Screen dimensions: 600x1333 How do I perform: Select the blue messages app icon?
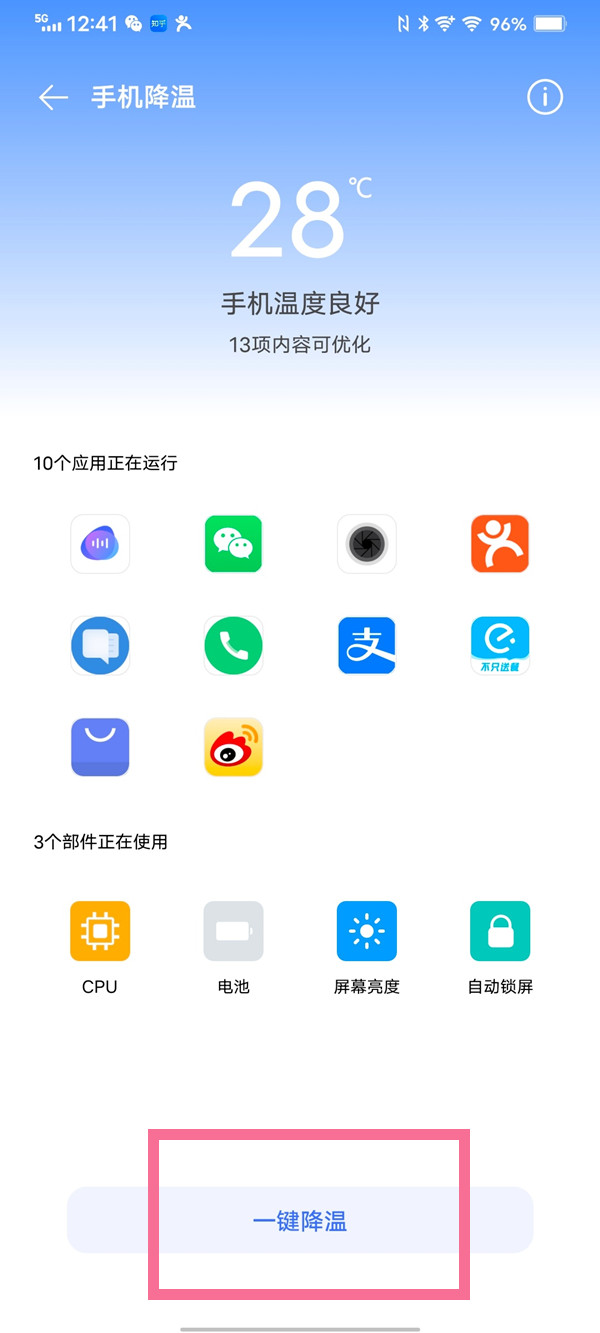(x=100, y=645)
